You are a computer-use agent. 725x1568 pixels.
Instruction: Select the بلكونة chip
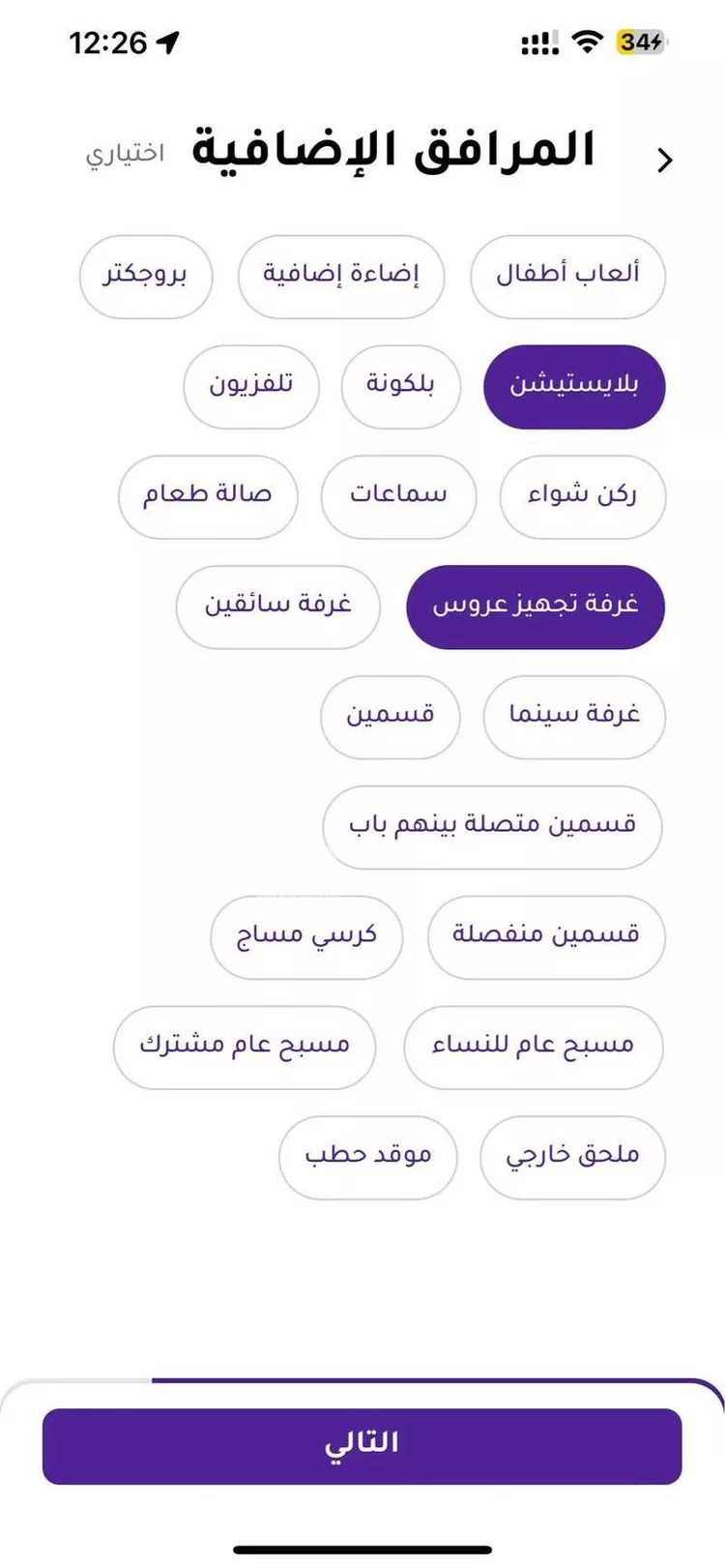click(x=400, y=386)
